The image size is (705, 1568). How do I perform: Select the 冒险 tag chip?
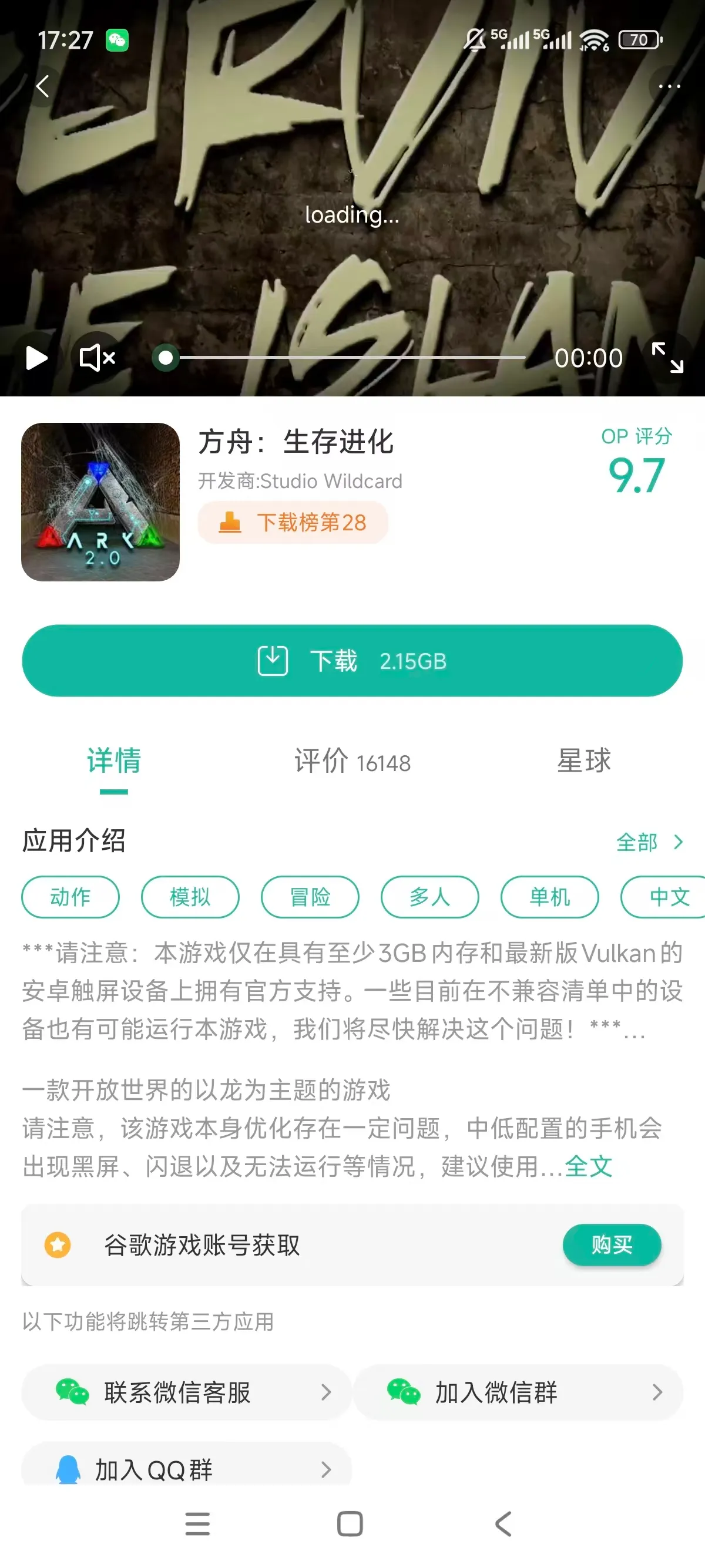click(310, 897)
